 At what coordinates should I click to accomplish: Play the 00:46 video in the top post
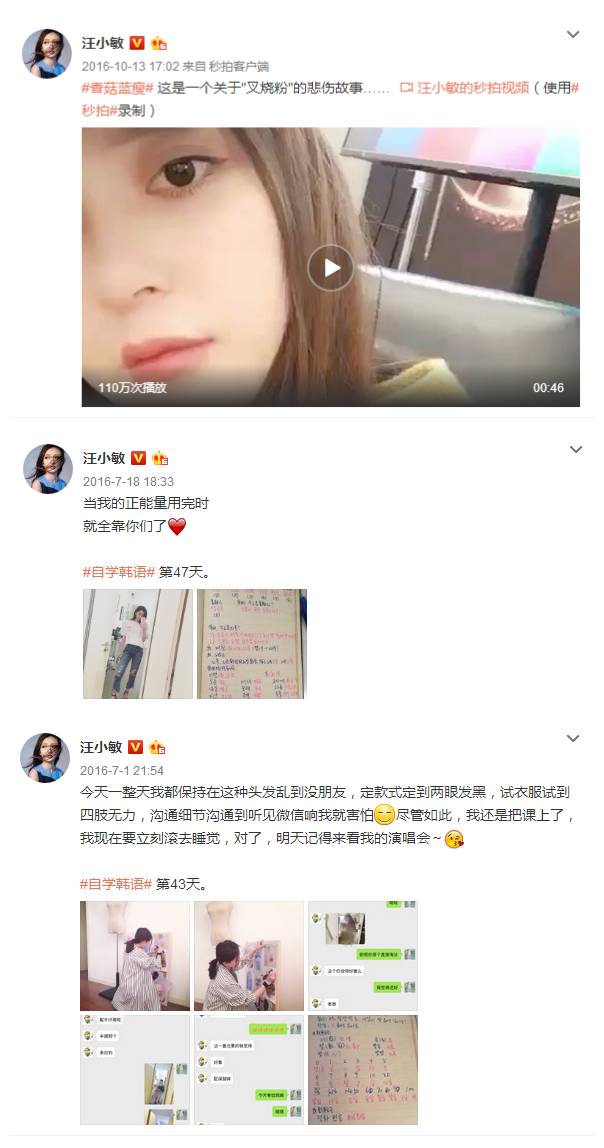[330, 267]
